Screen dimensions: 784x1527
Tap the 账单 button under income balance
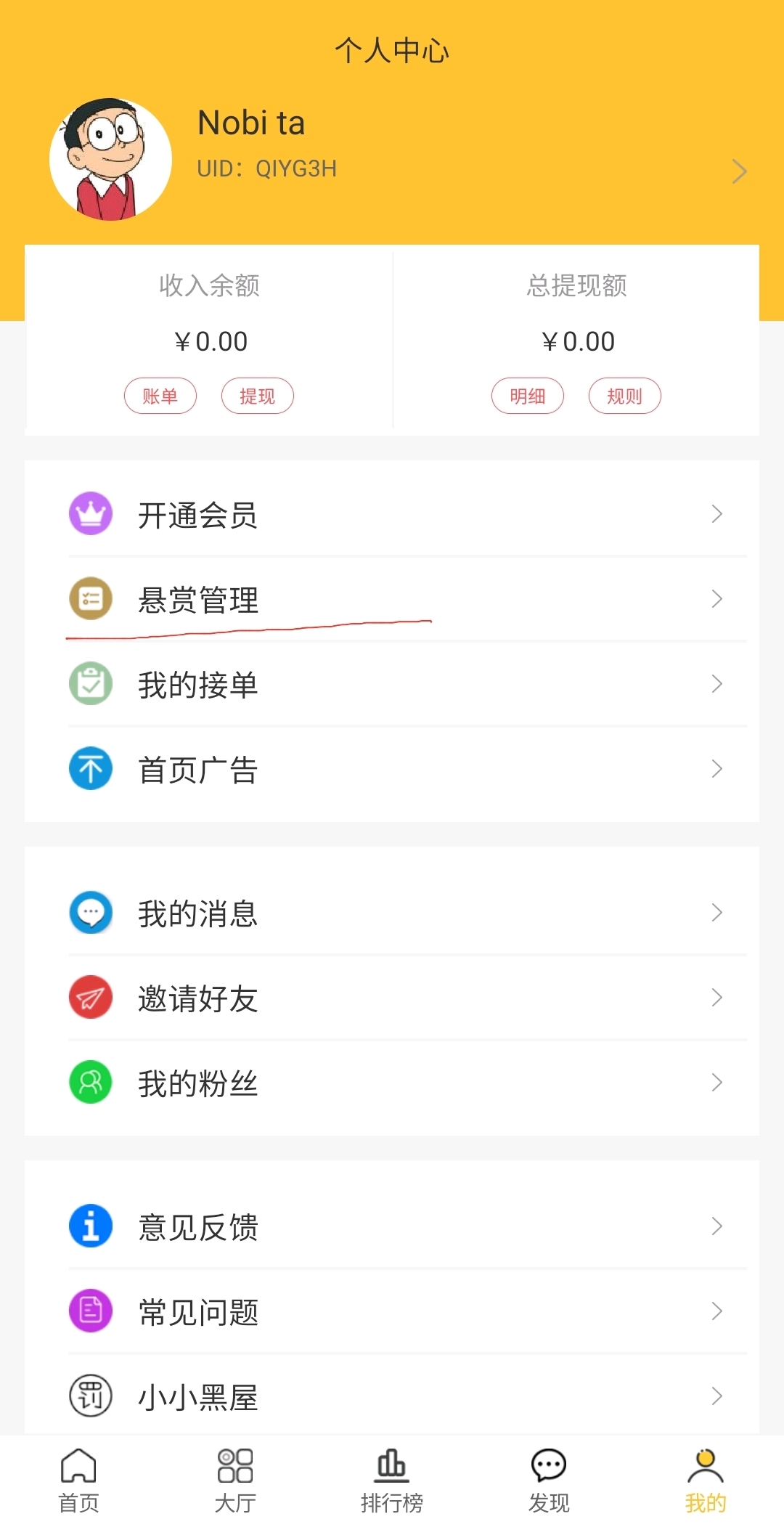pos(160,396)
